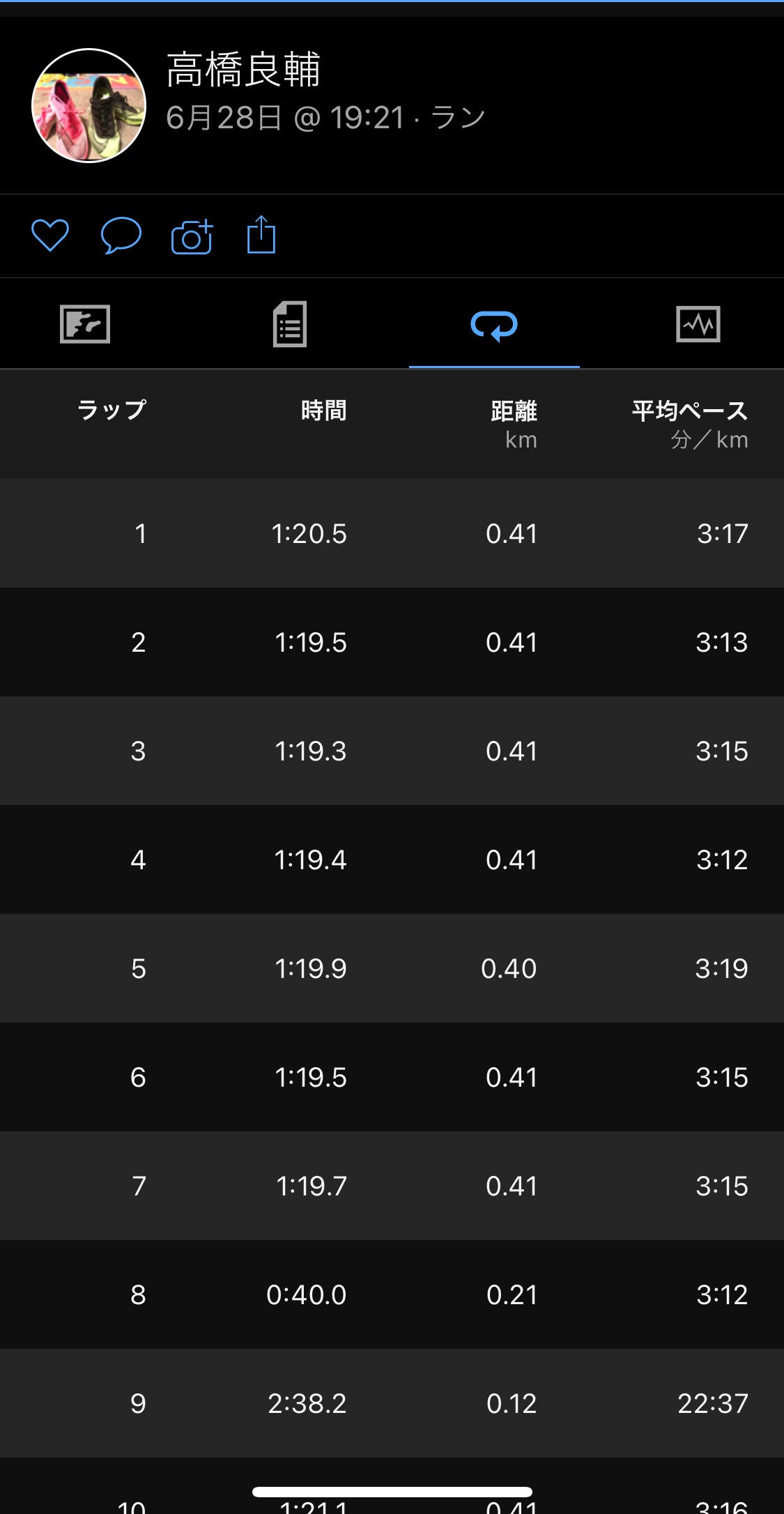Image resolution: width=784 pixels, height=1514 pixels.
Task: Switch to the overview map tab
Action: coord(85,324)
